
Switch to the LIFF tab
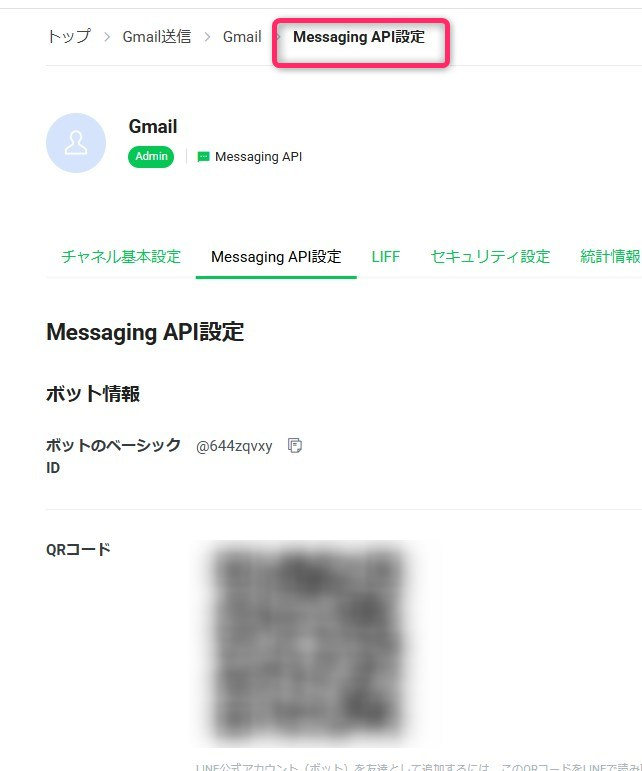(x=385, y=257)
